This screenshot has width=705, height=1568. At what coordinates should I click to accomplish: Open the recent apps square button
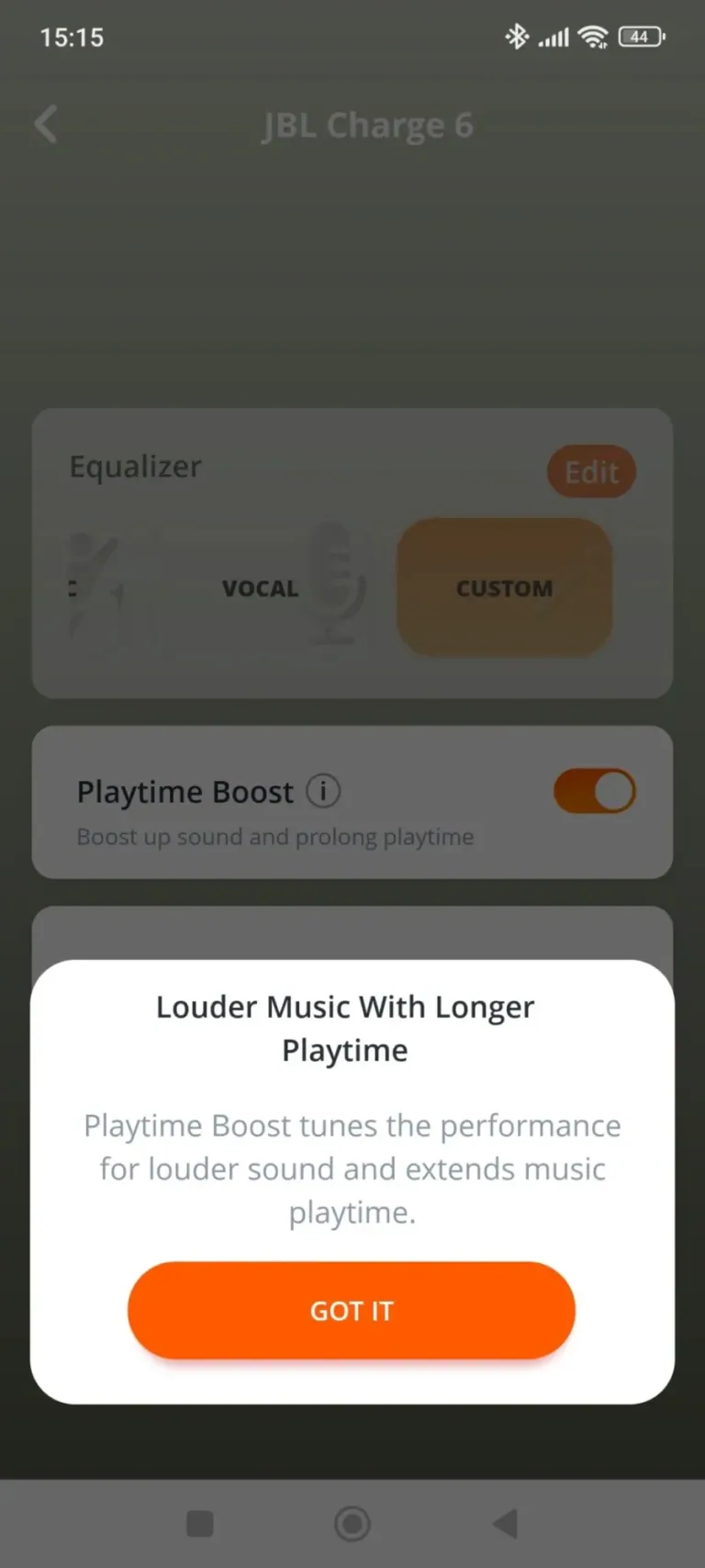point(200,1524)
